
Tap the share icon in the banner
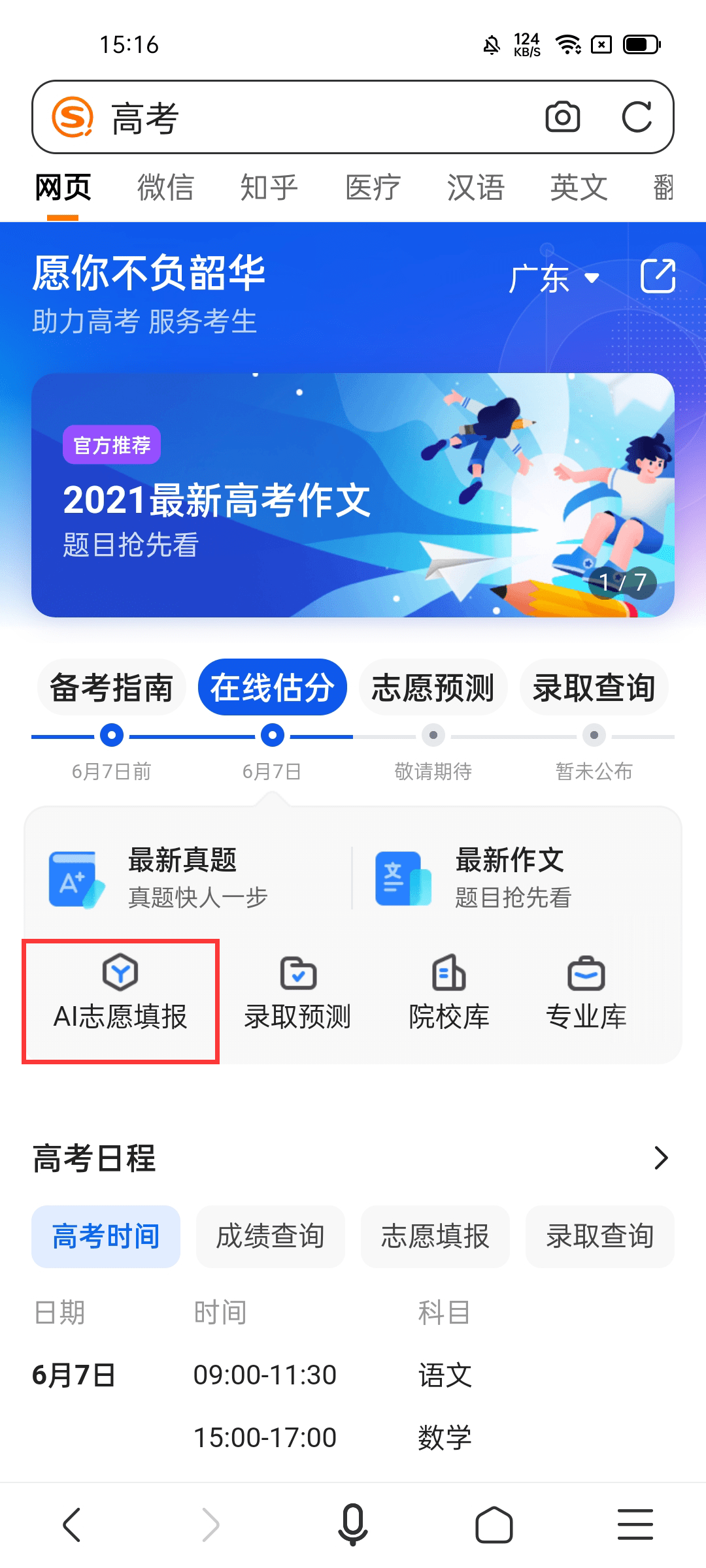click(x=658, y=277)
